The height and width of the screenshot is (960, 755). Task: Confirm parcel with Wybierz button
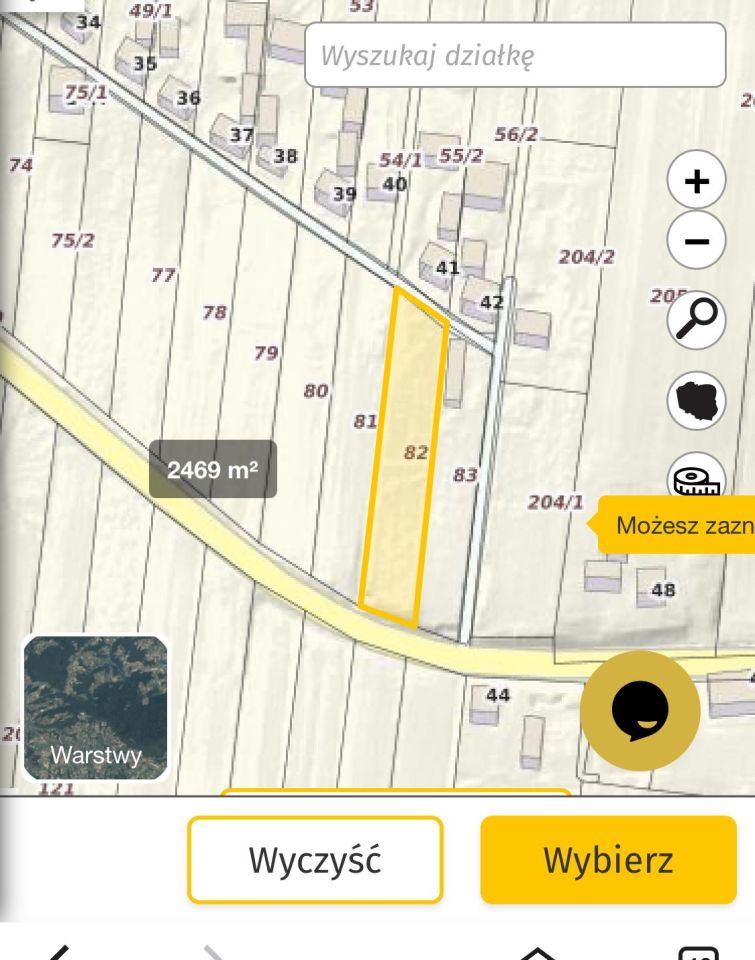[x=608, y=860]
